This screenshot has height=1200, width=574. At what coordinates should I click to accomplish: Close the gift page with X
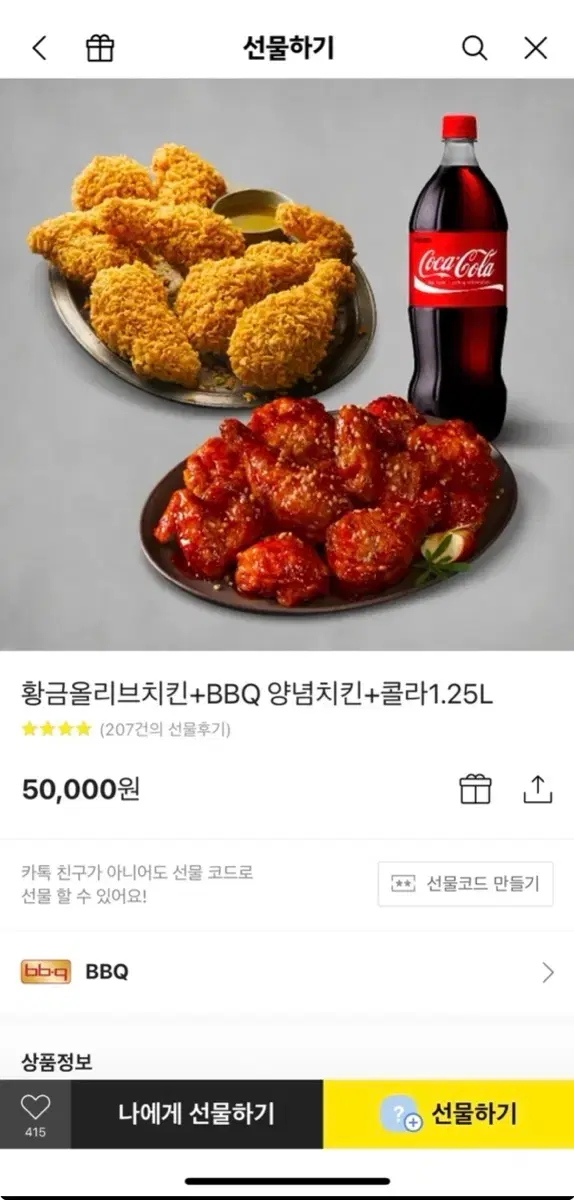(536, 47)
